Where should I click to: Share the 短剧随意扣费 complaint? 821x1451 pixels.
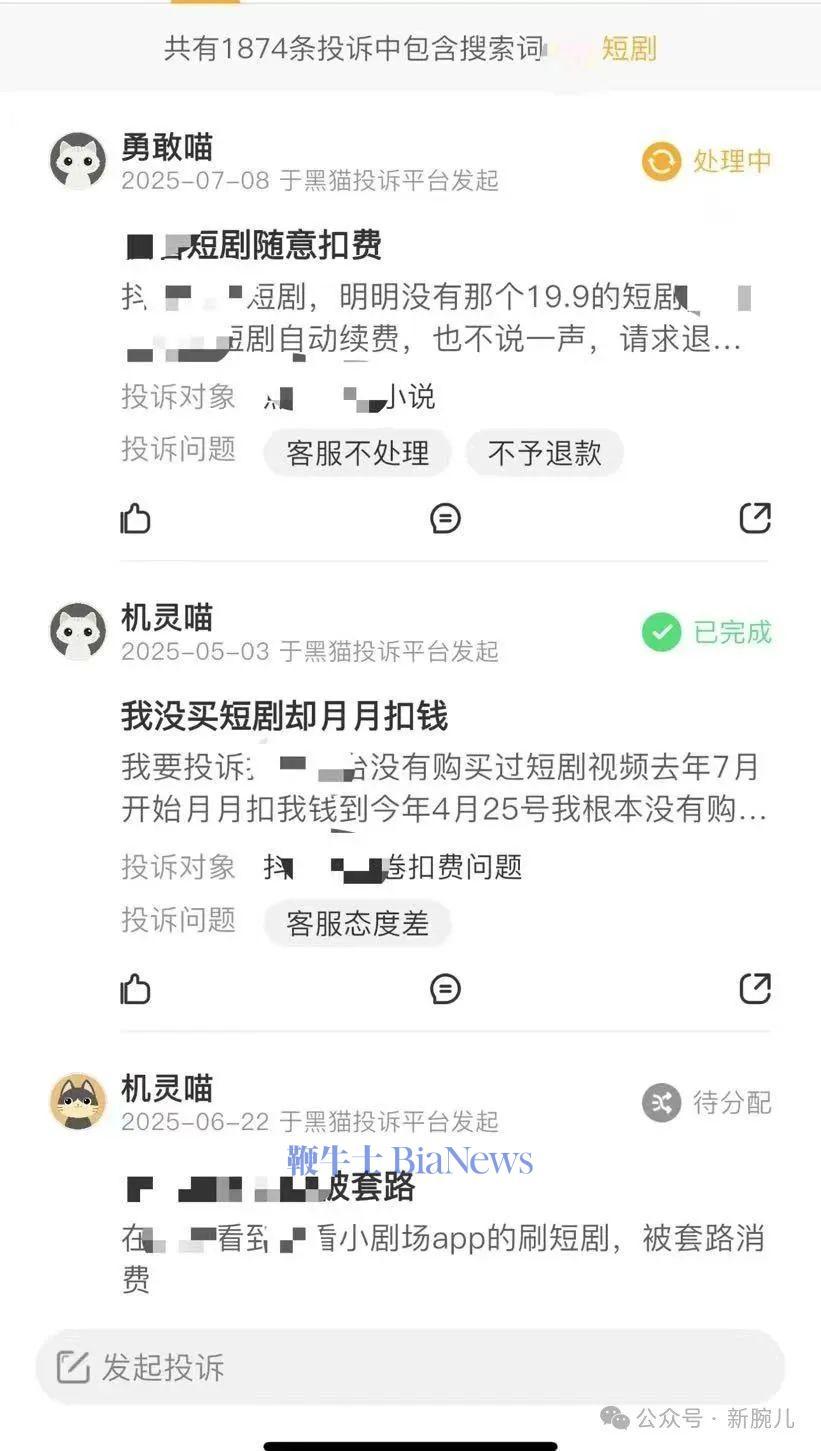755,518
